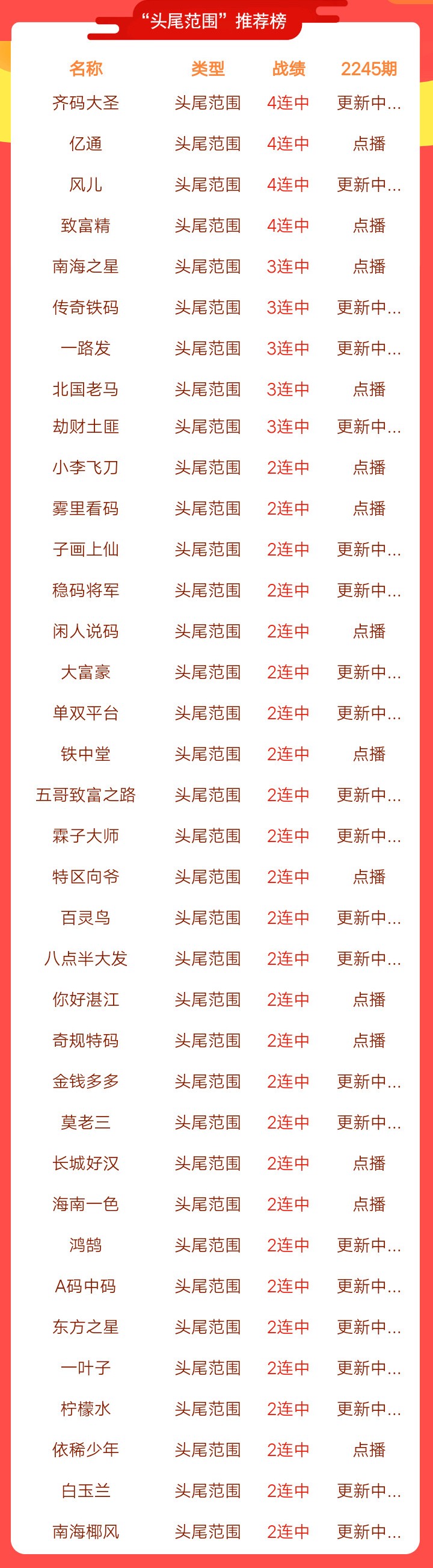
Task: Open 齐码大圣's recommendation row
Action: click(x=86, y=103)
